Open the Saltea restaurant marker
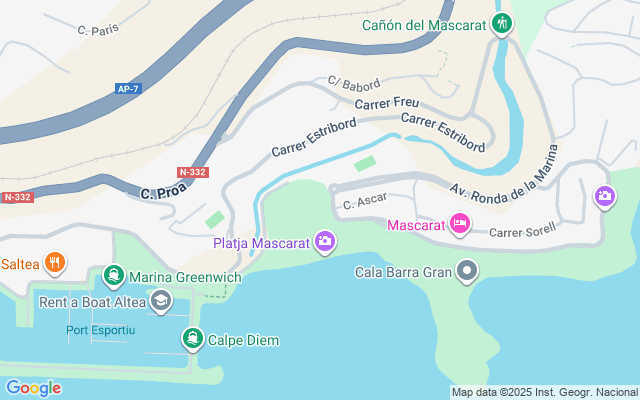Image resolution: width=640 pixels, height=400 pixels. pos(55,264)
